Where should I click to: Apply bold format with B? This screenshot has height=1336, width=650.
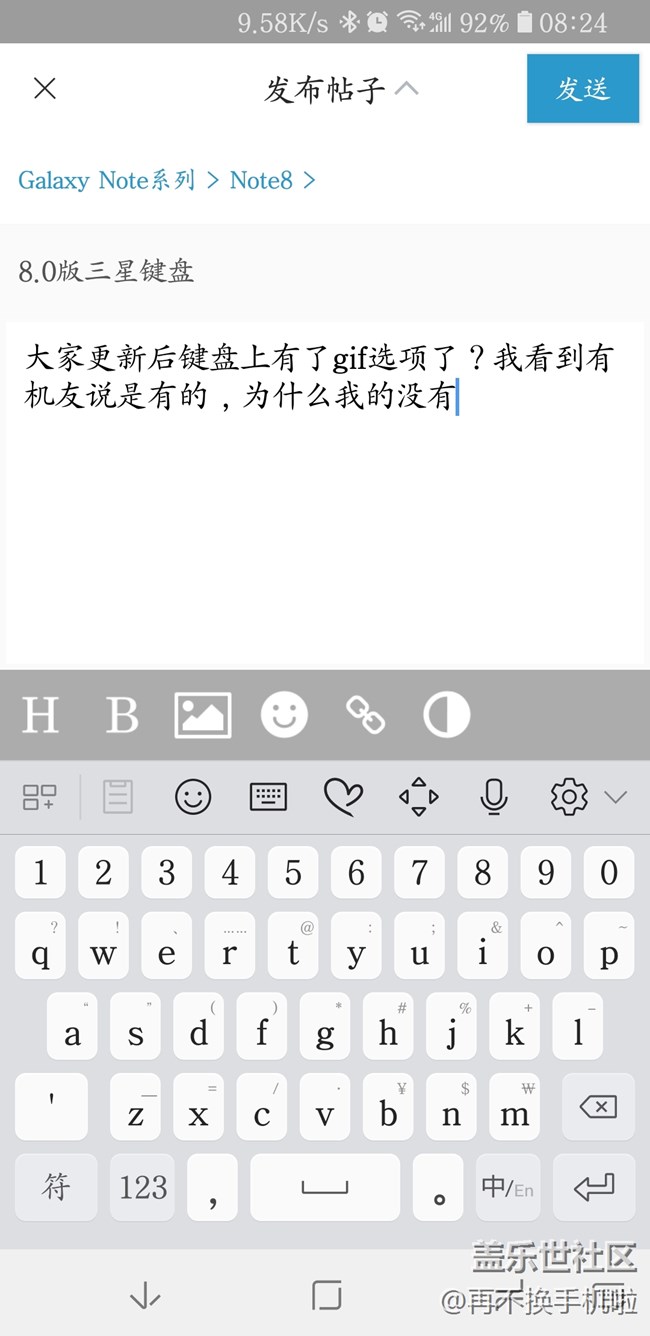pyautogui.click(x=121, y=716)
